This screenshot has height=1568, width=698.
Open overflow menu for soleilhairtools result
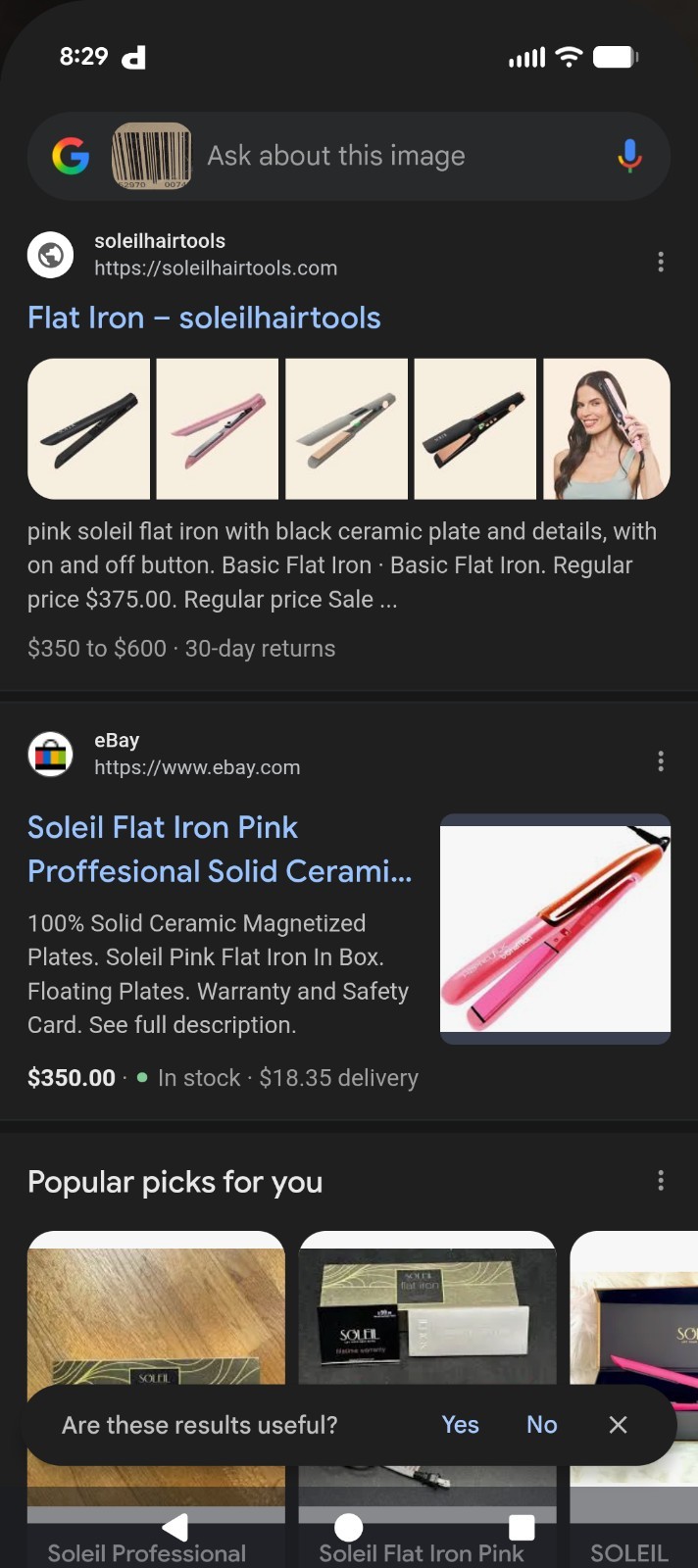tap(661, 262)
